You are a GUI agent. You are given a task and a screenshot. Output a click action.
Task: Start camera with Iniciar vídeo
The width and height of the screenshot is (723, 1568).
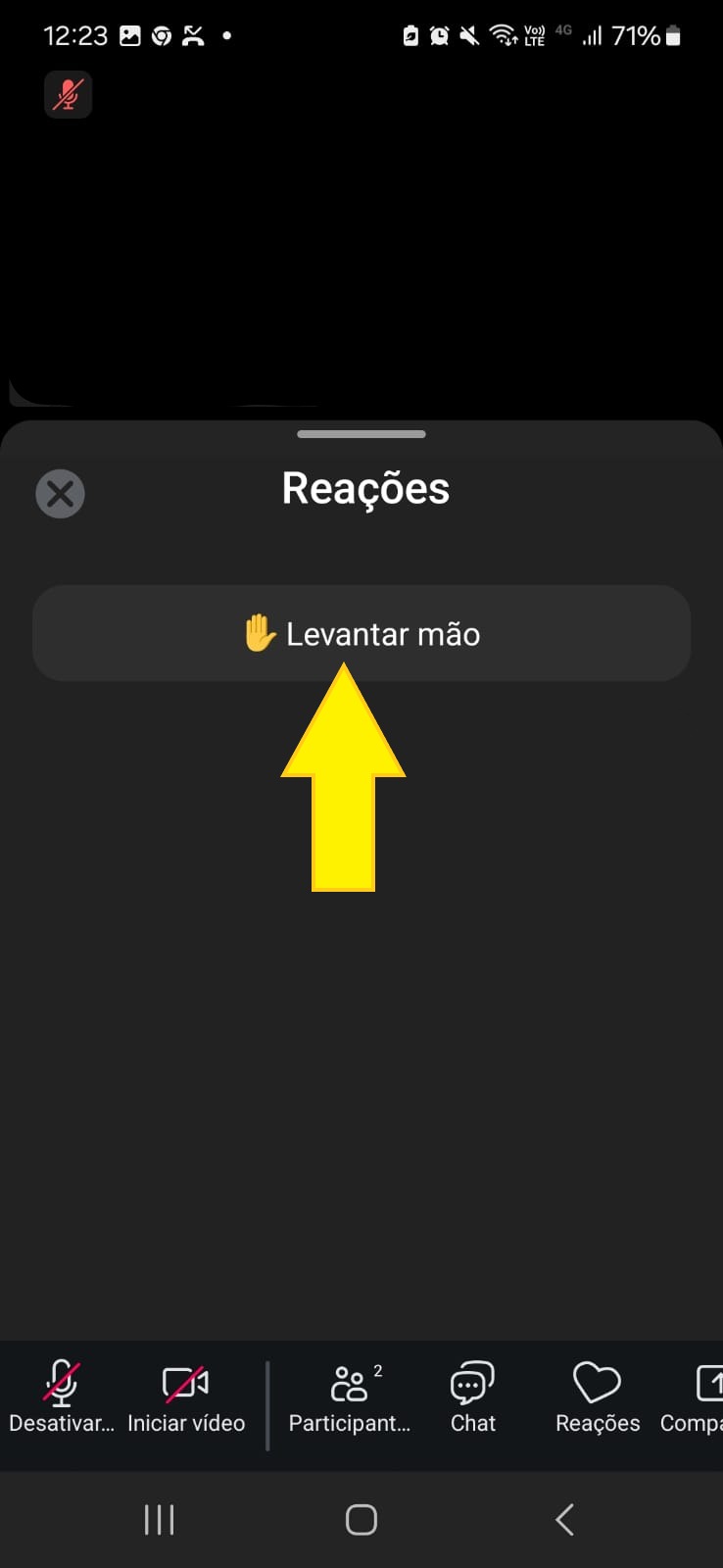point(186,1397)
